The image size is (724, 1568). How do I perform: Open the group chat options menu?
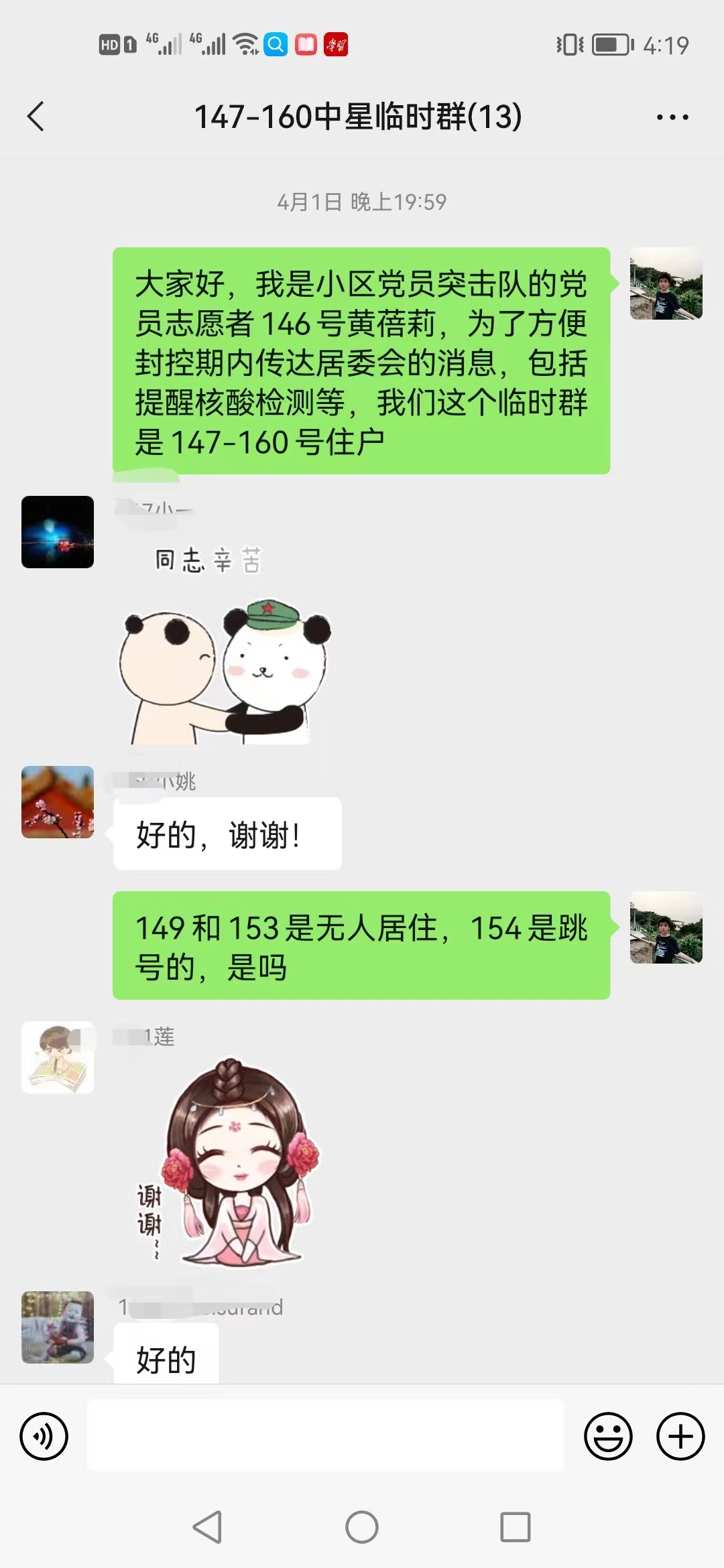[672, 117]
